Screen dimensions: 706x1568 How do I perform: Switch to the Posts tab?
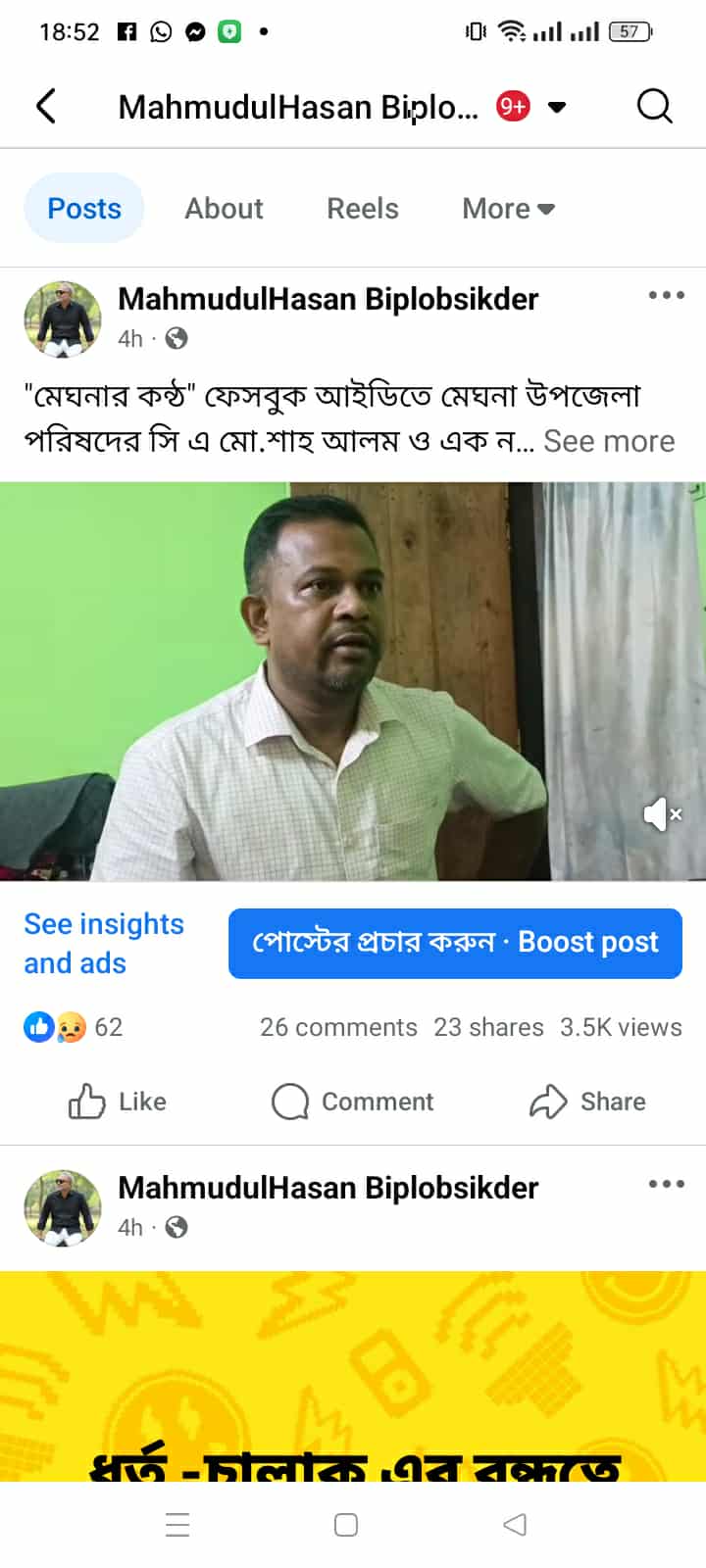click(x=84, y=209)
